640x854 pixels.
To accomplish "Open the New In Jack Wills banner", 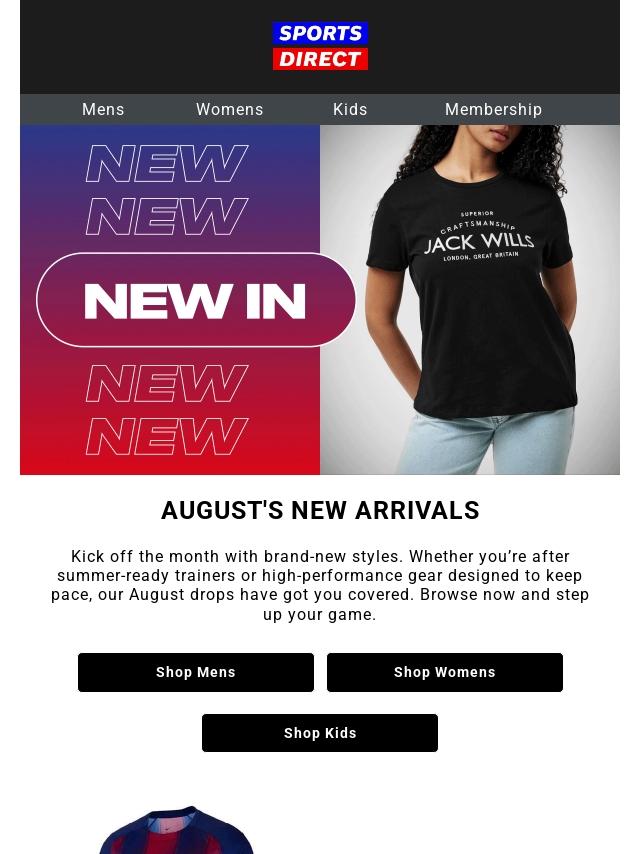I will coord(320,300).
